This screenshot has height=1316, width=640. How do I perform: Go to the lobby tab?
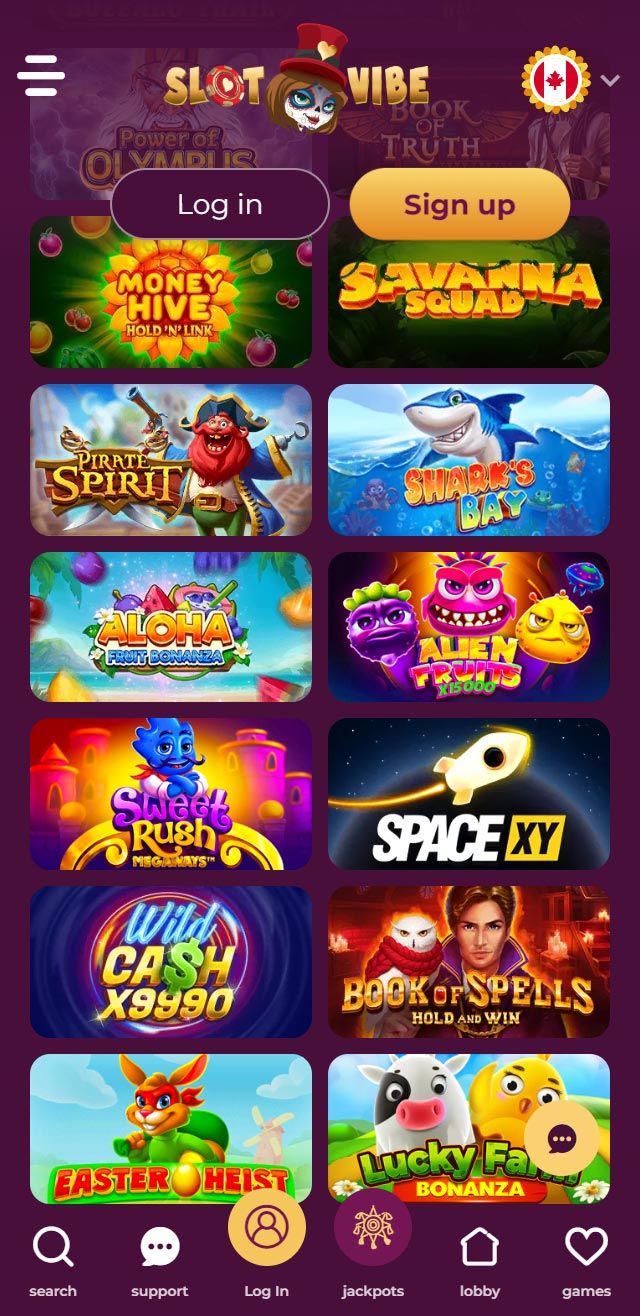[x=480, y=1260]
